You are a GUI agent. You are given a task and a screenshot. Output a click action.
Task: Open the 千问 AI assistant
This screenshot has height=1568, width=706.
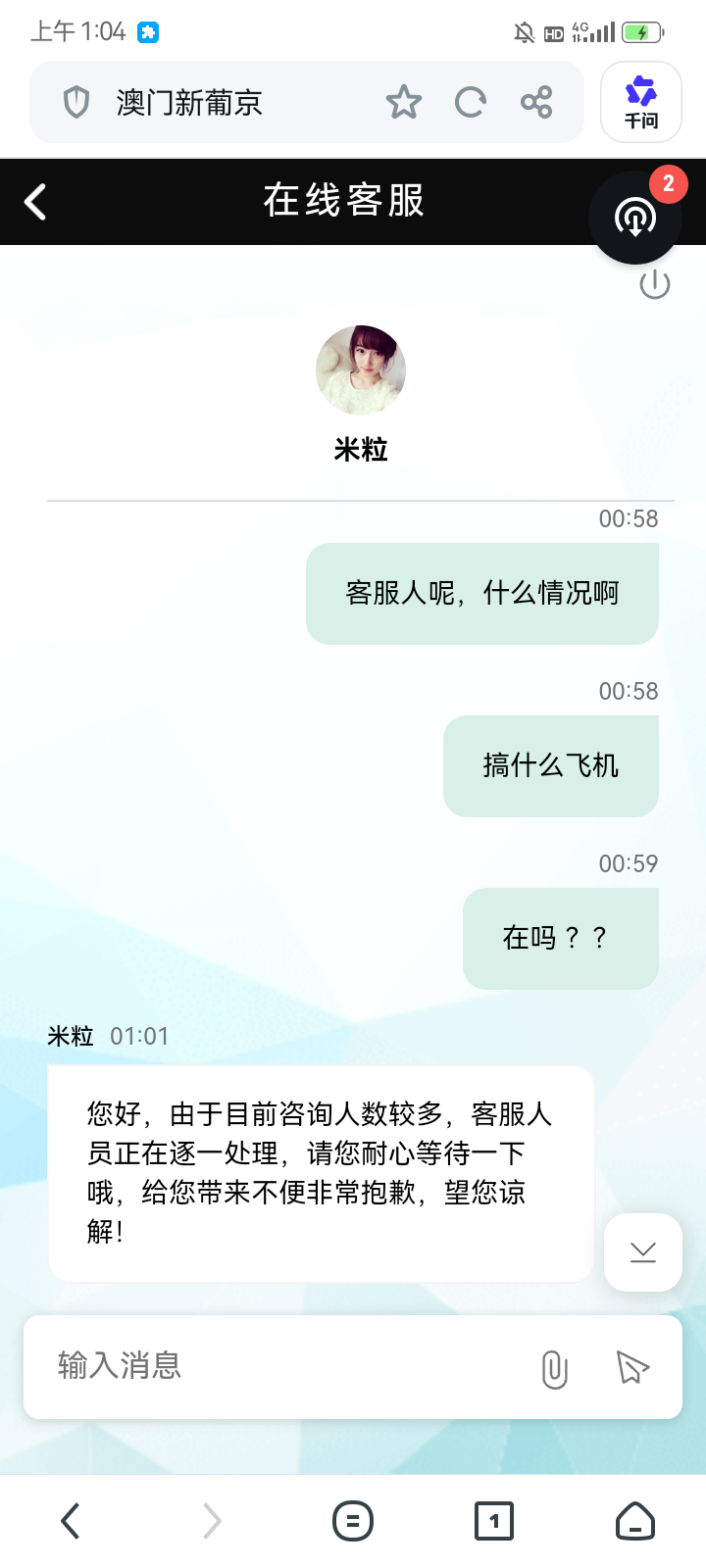pos(640,101)
